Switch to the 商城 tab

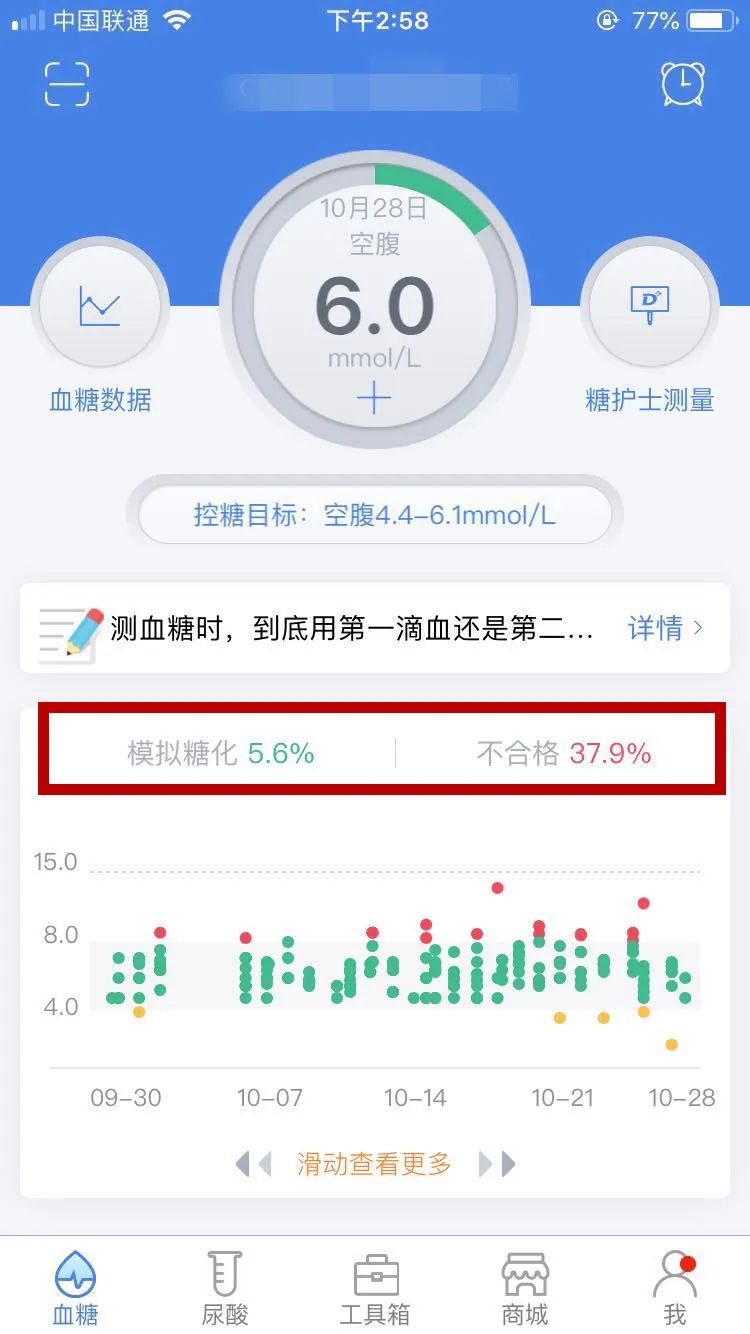tap(525, 1289)
